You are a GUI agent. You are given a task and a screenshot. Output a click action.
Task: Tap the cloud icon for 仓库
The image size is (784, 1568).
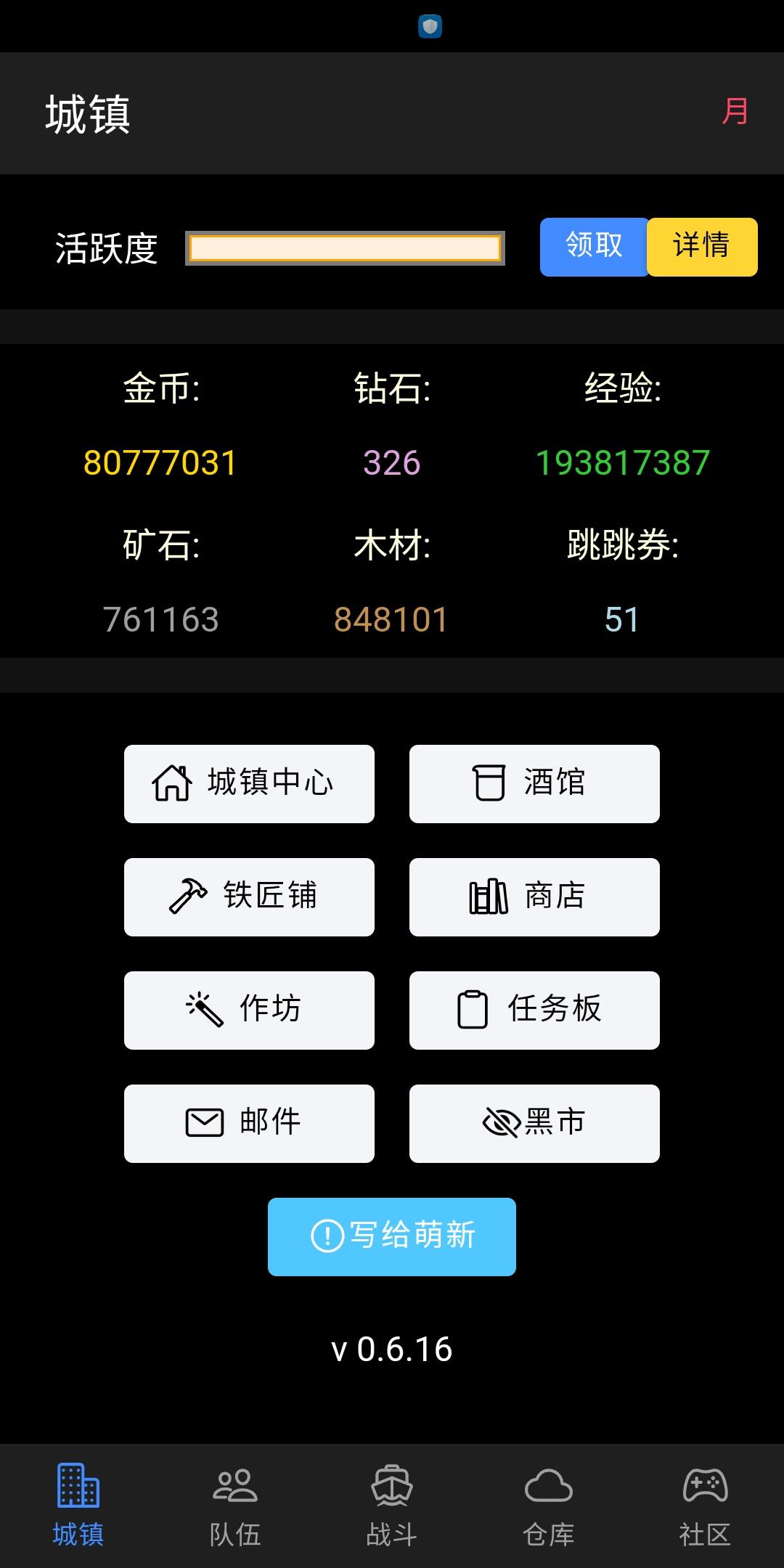pos(550,1484)
